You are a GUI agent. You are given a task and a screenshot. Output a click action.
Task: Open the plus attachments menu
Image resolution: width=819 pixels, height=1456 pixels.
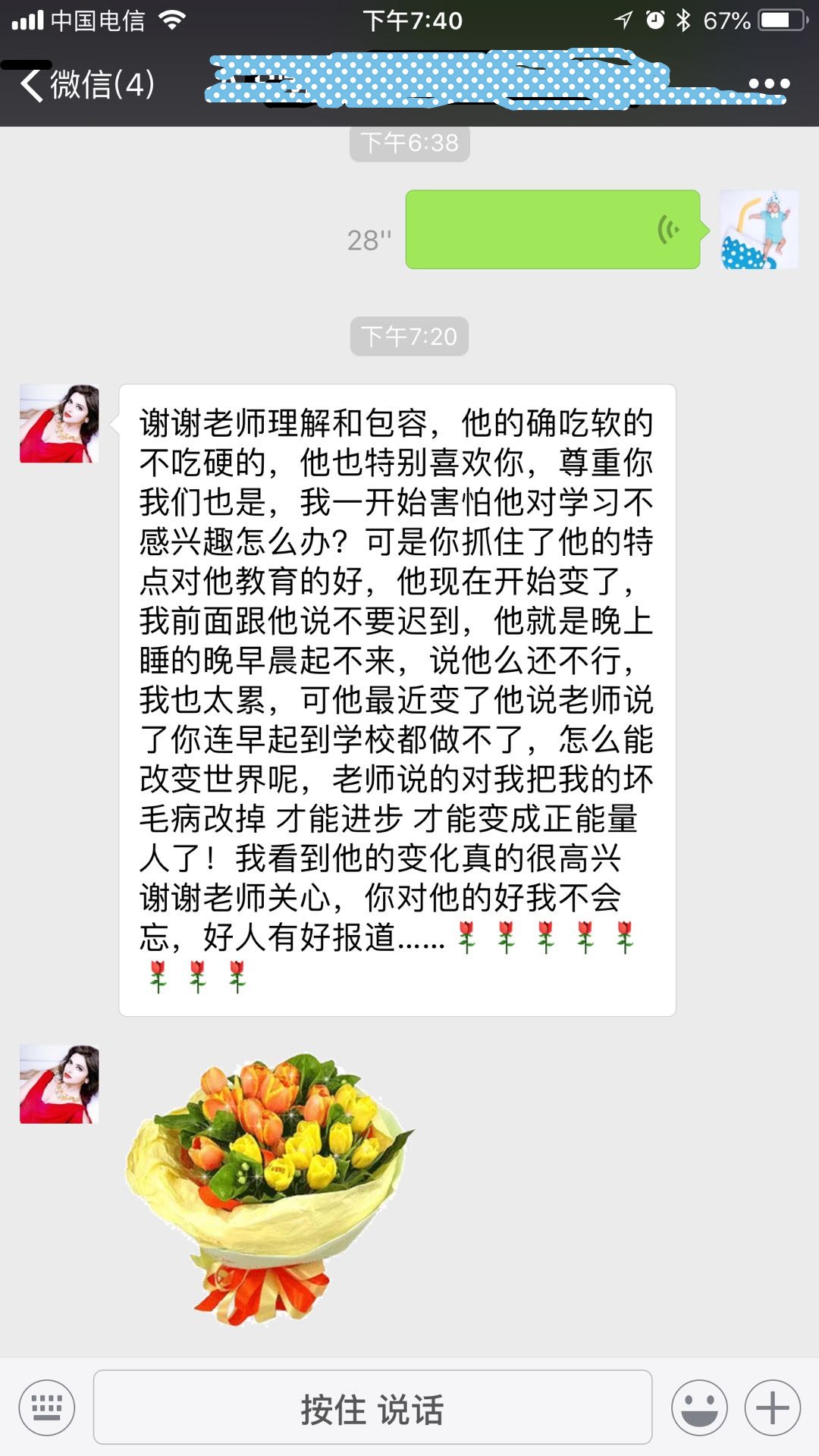click(x=772, y=1408)
